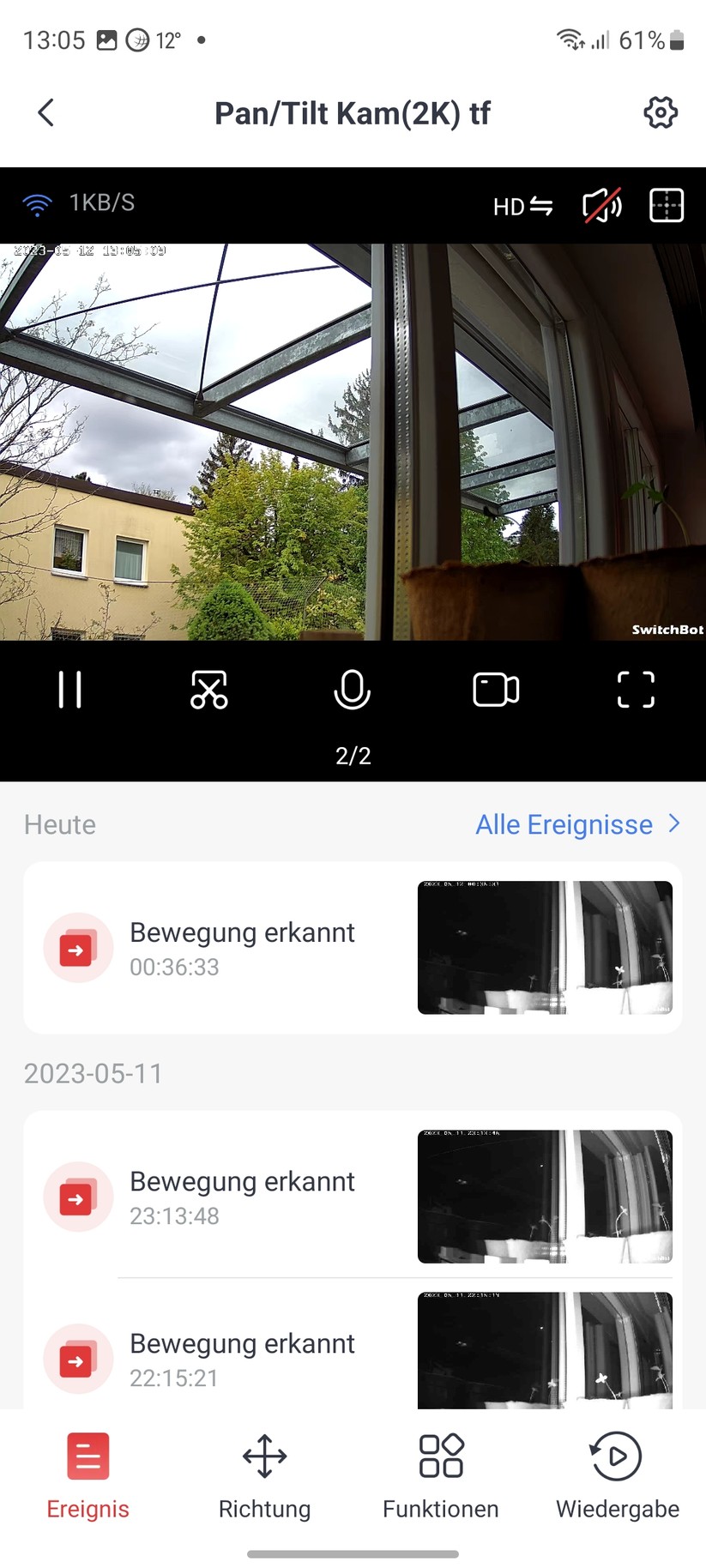Open the Funktionen tab
This screenshot has height=1568, width=706.
tap(440, 1477)
